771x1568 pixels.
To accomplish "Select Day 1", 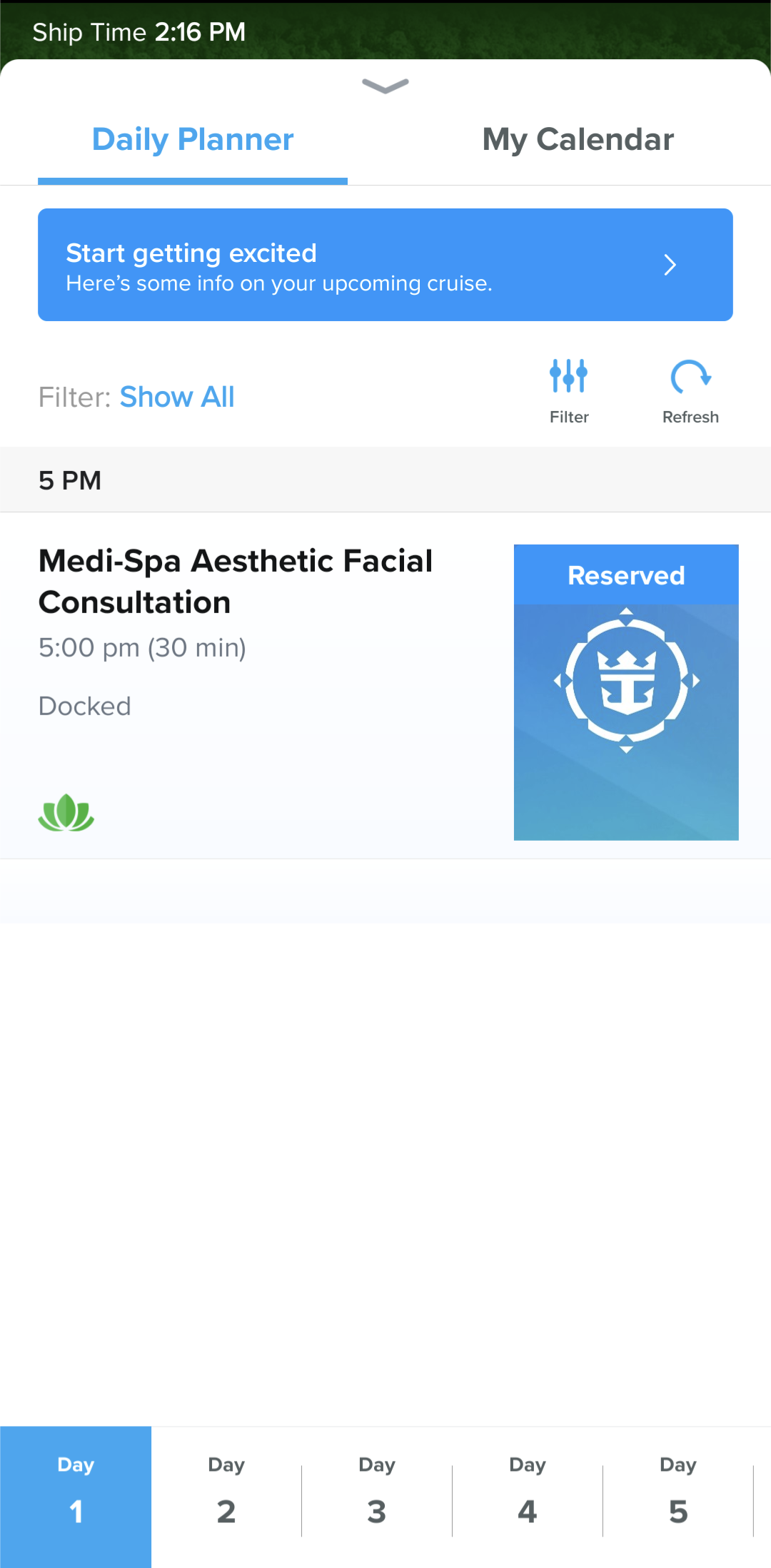I will pos(76,1497).
